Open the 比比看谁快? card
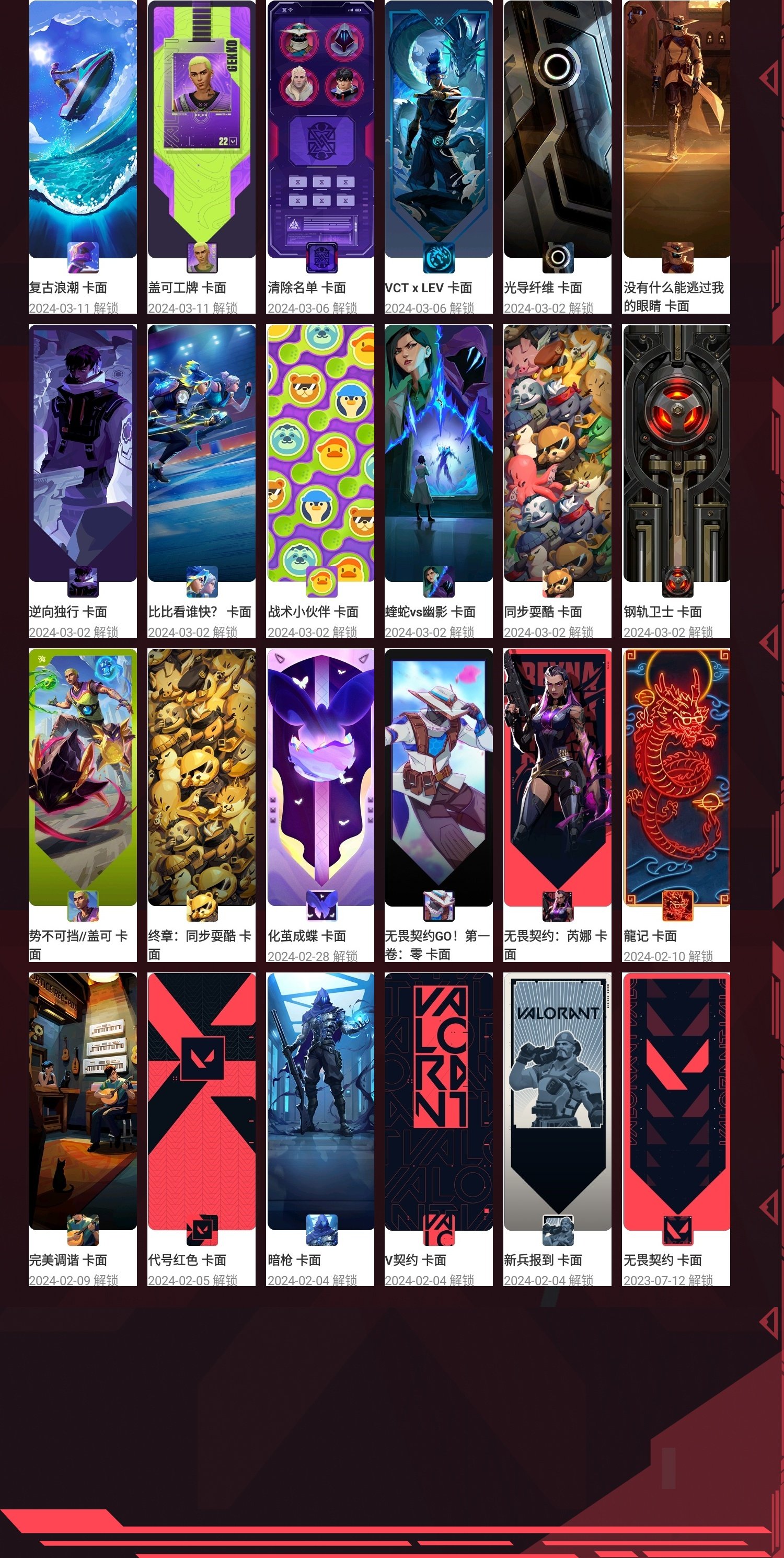784x1558 pixels. point(201,454)
